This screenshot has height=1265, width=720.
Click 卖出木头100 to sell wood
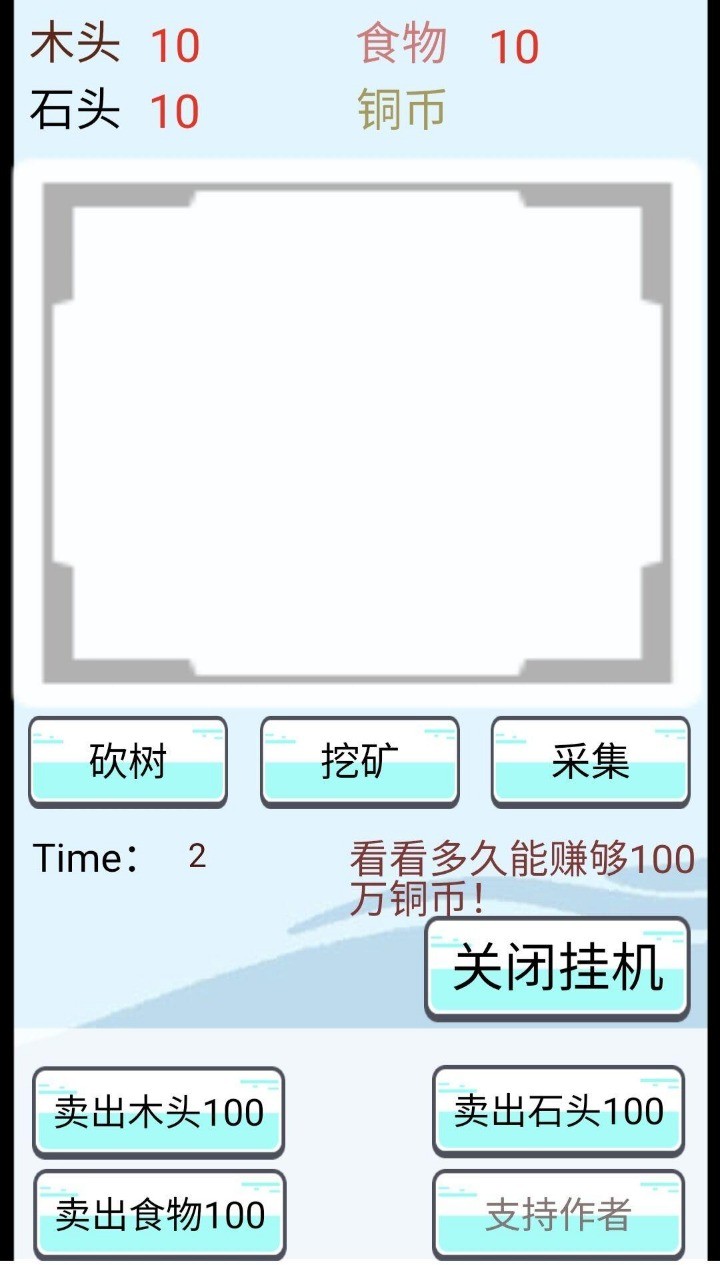pos(158,1109)
